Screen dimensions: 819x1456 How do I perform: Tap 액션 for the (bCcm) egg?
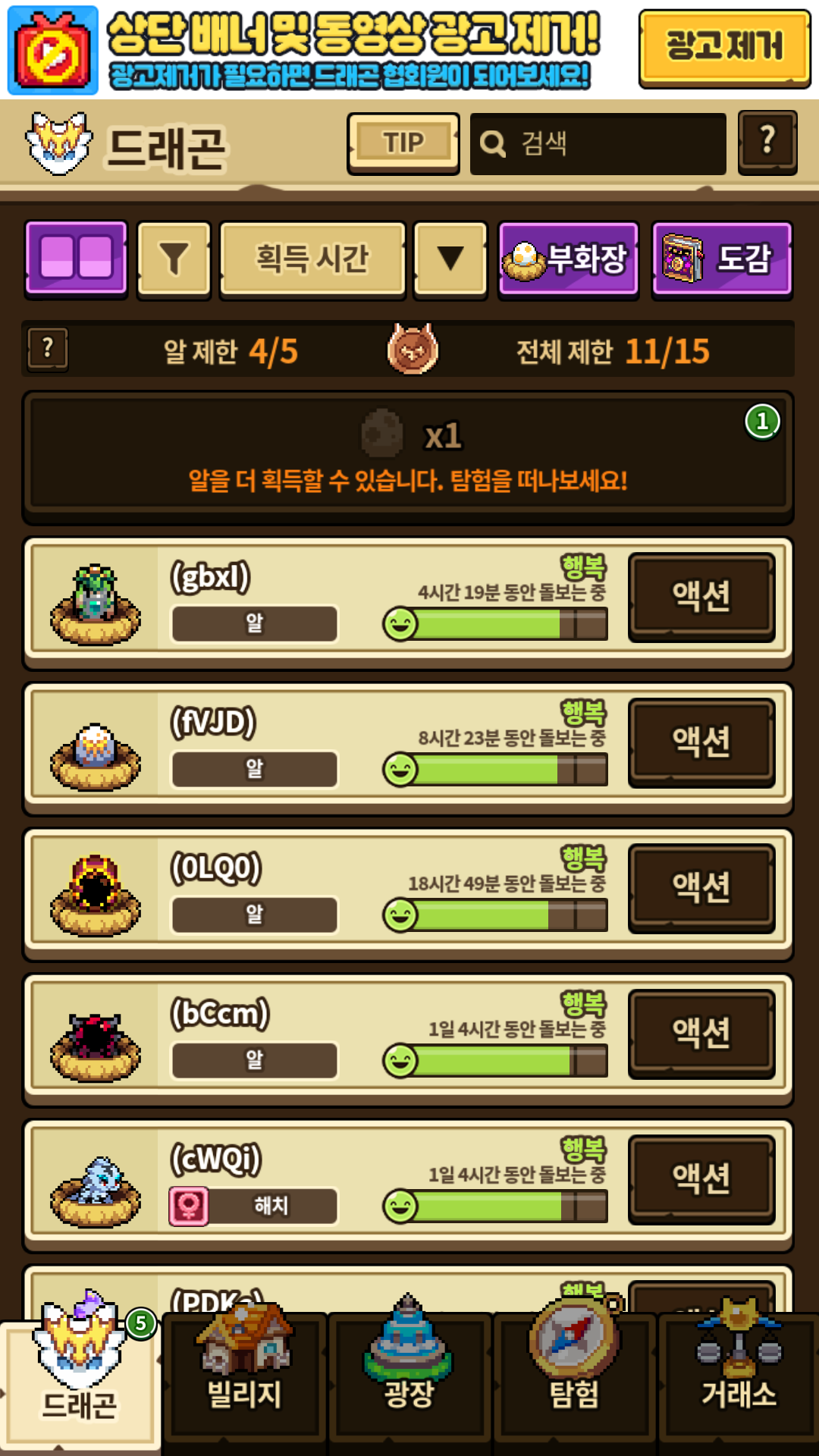click(x=701, y=1034)
